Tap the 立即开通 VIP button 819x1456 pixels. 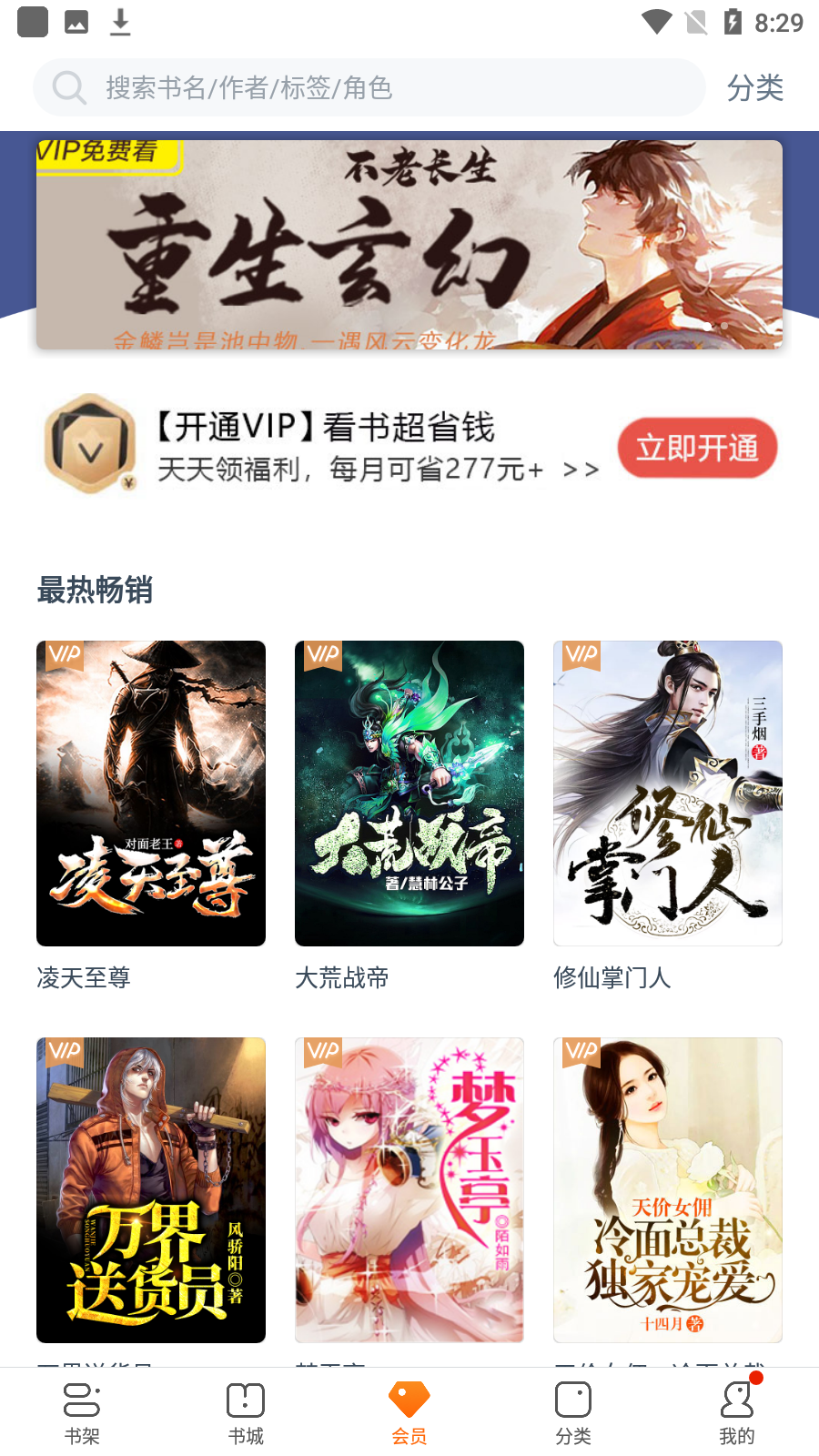tap(697, 448)
